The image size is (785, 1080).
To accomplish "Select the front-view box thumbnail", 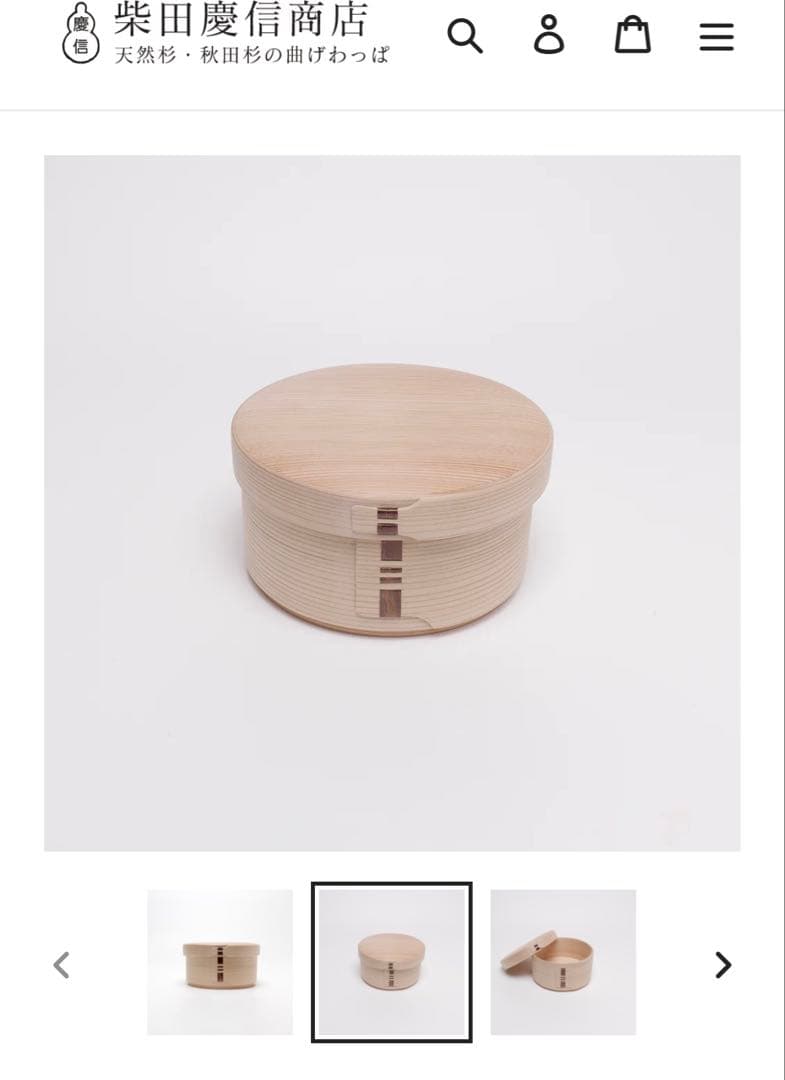I will [x=220, y=962].
